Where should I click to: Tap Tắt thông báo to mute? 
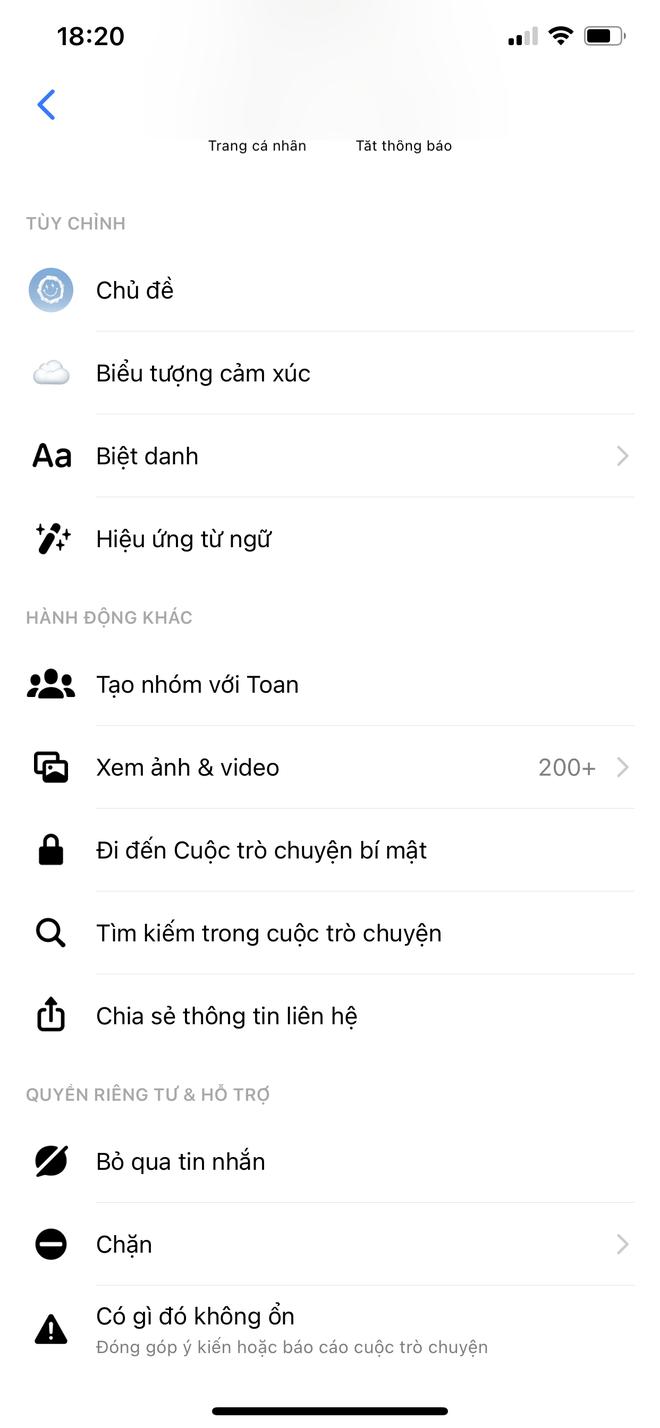coord(404,146)
